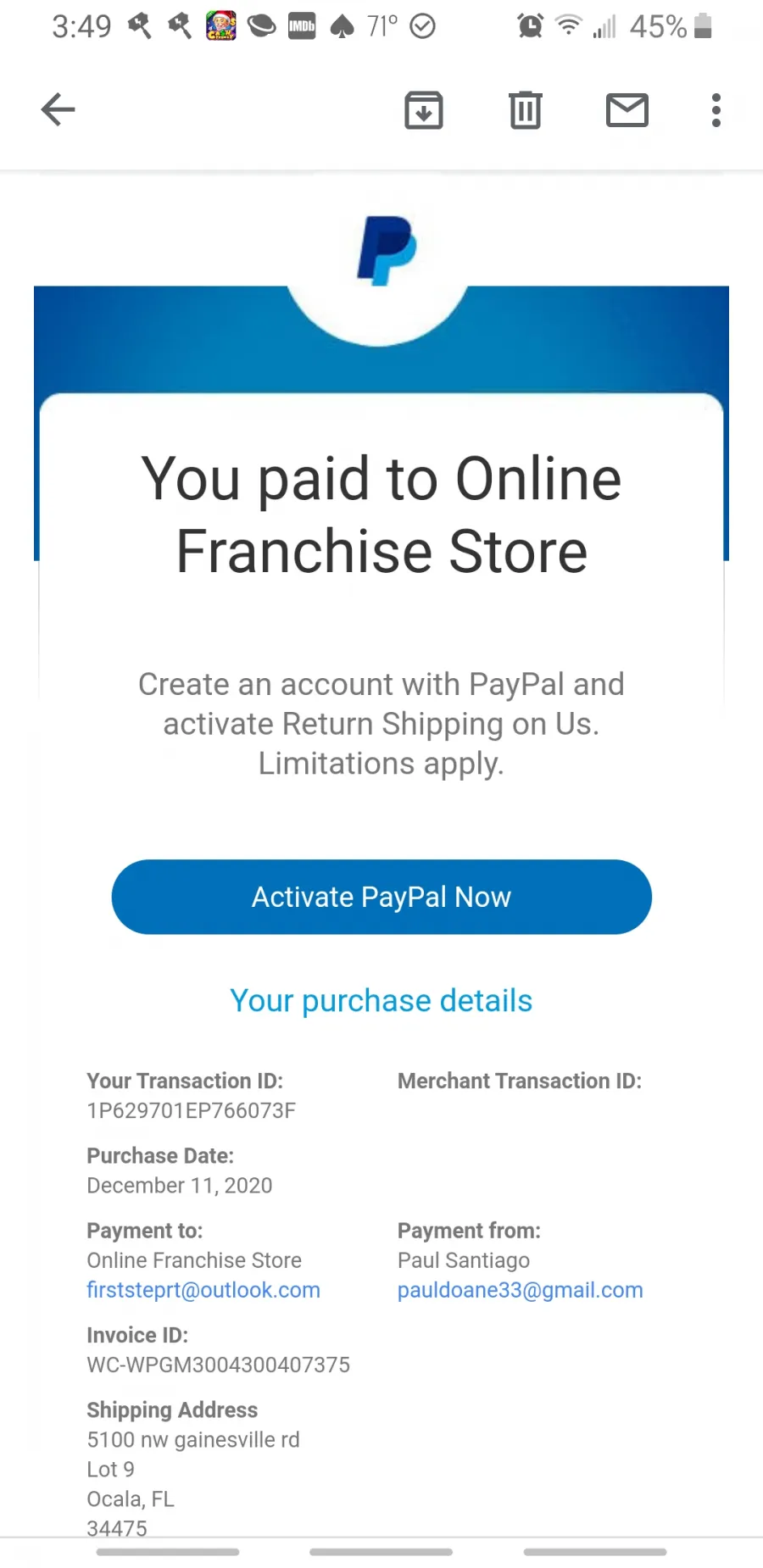This screenshot has width=763, height=1568.
Task: Archive this email
Action: (424, 110)
